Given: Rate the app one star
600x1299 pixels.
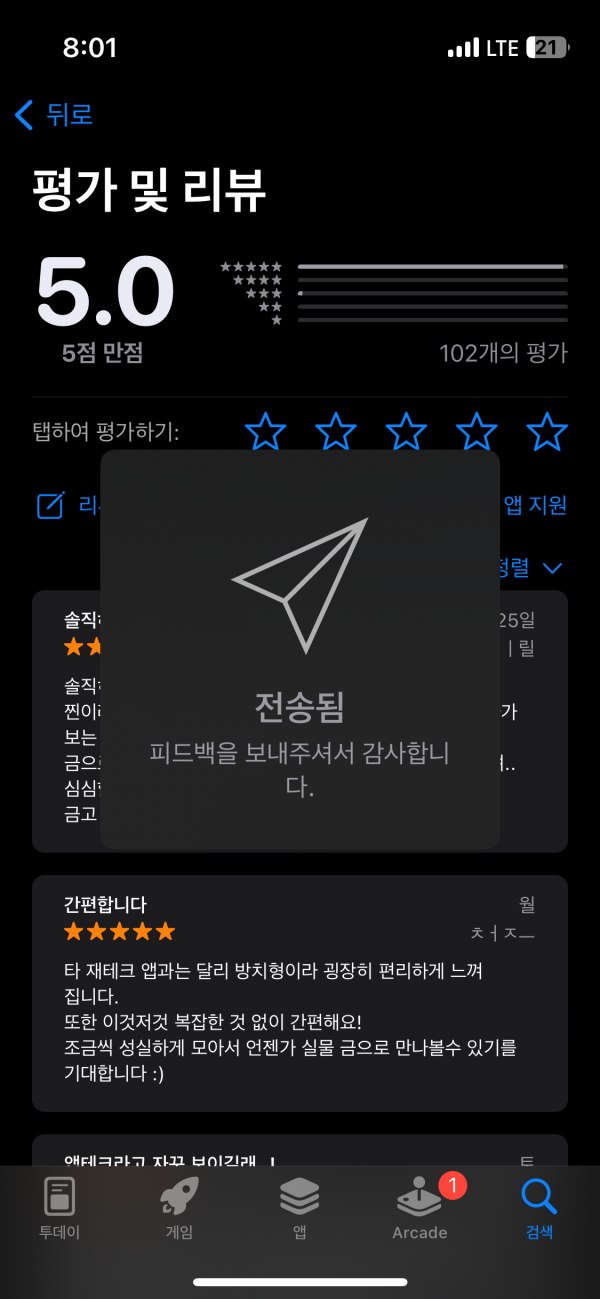Looking at the screenshot, I should click(266, 432).
